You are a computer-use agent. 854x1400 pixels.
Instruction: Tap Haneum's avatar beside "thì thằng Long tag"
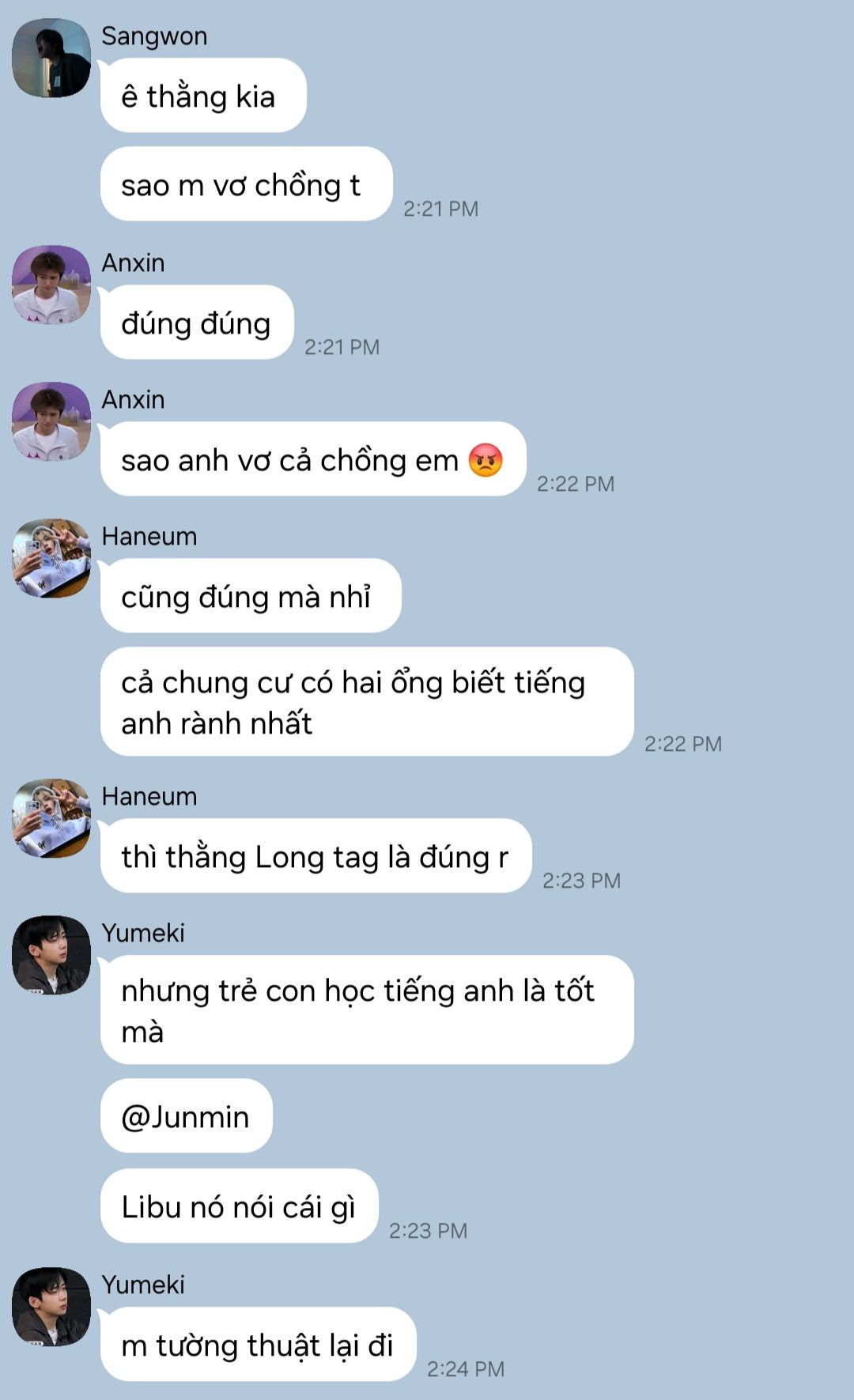click(51, 818)
